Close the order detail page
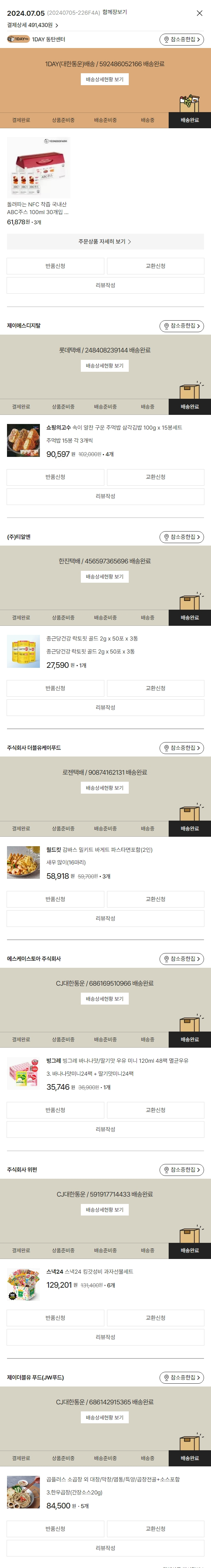The height and width of the screenshot is (1568, 211). click(x=199, y=13)
